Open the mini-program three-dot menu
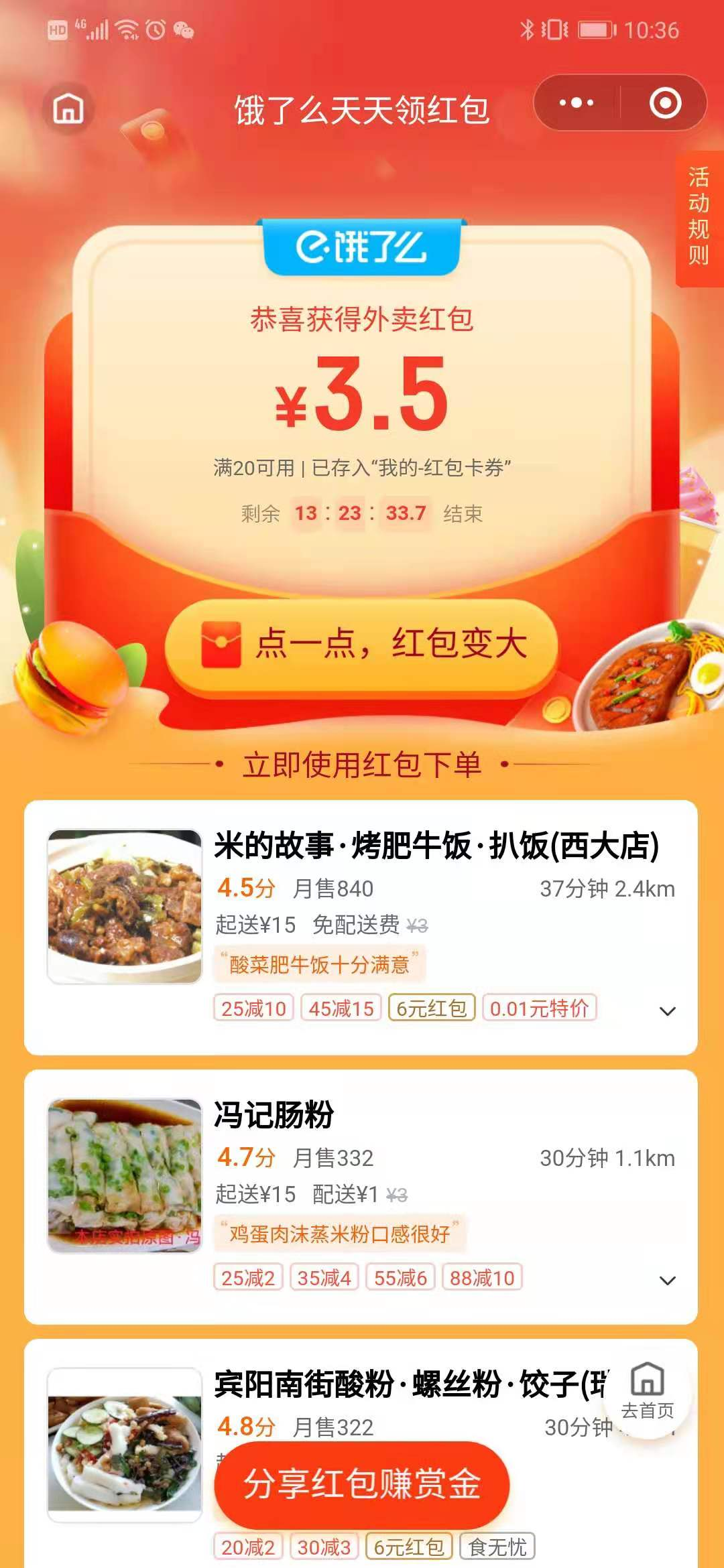724x1568 pixels. (577, 103)
